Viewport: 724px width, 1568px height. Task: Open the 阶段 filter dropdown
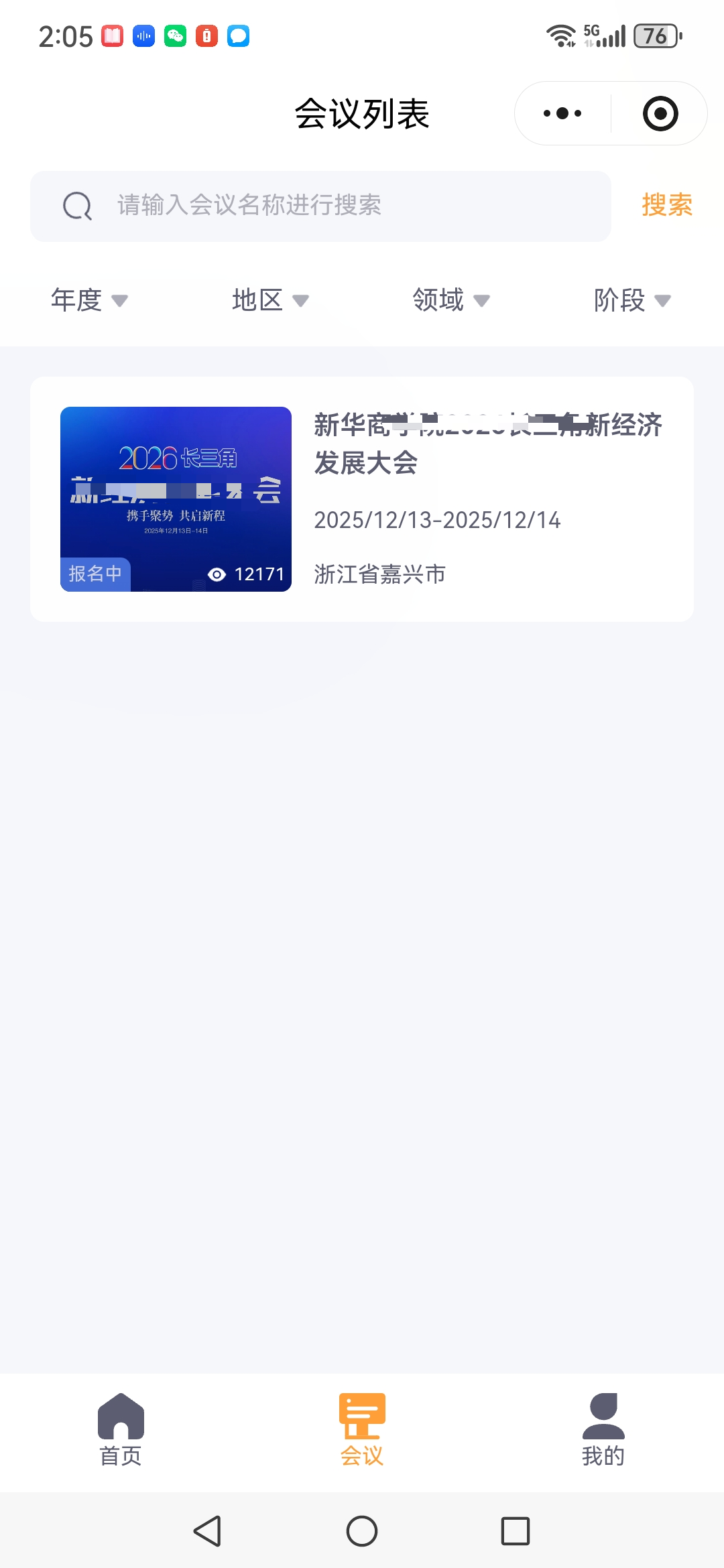(632, 300)
